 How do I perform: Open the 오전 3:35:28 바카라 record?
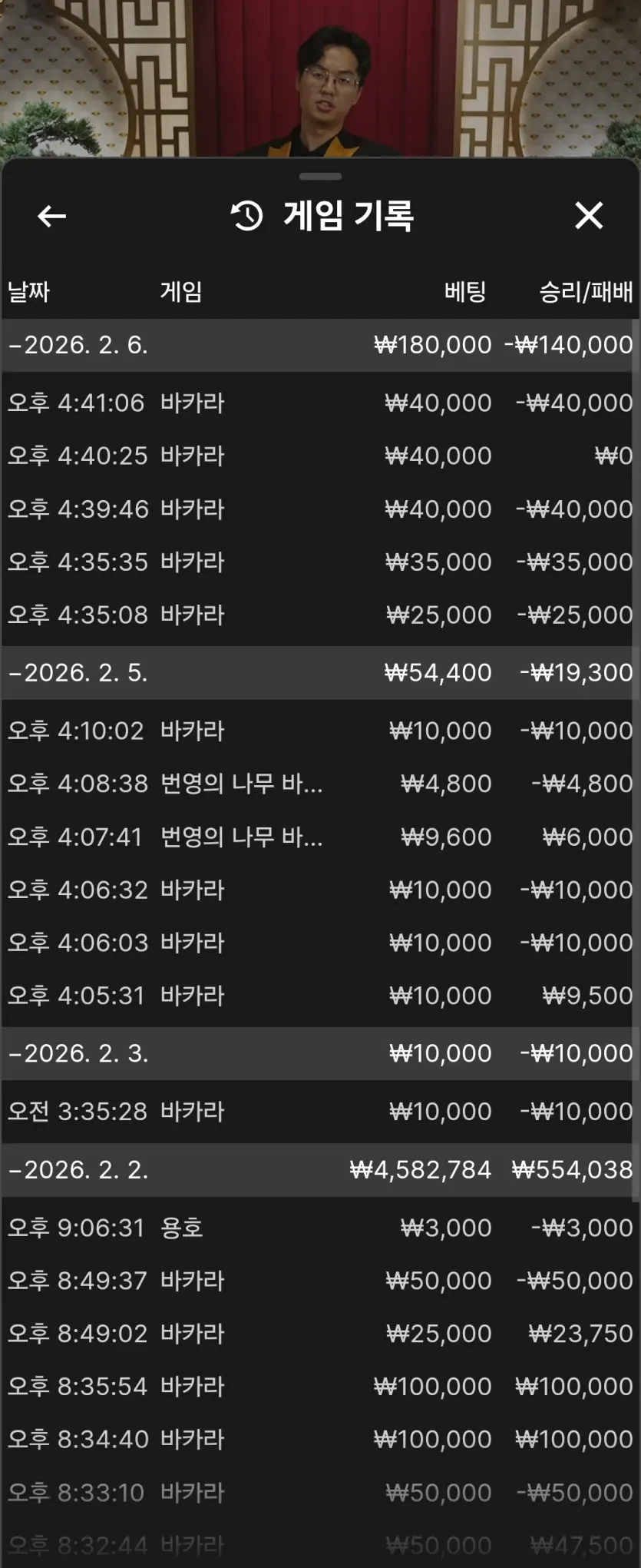[x=320, y=1112]
